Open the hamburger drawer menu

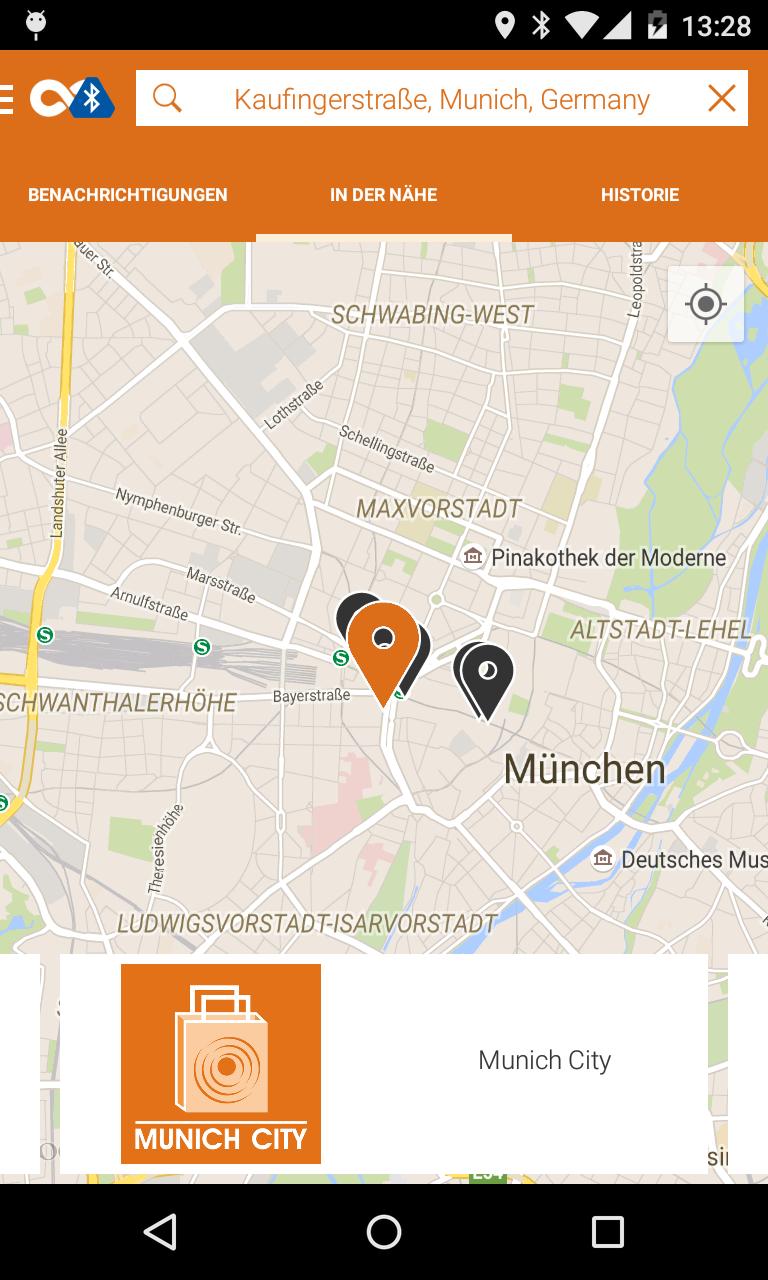pyautogui.click(x=7, y=98)
